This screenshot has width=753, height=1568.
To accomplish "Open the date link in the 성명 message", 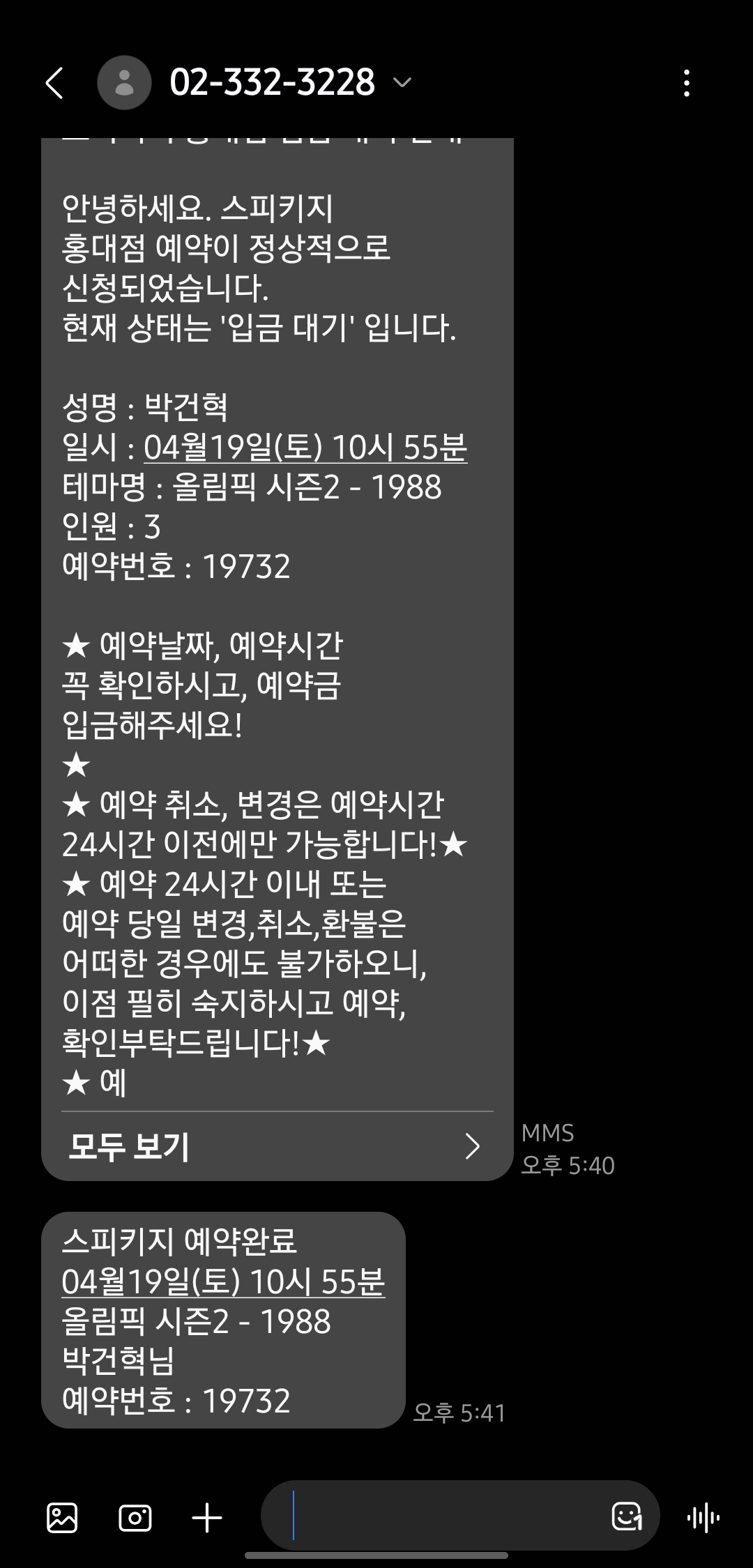I will tap(305, 447).
